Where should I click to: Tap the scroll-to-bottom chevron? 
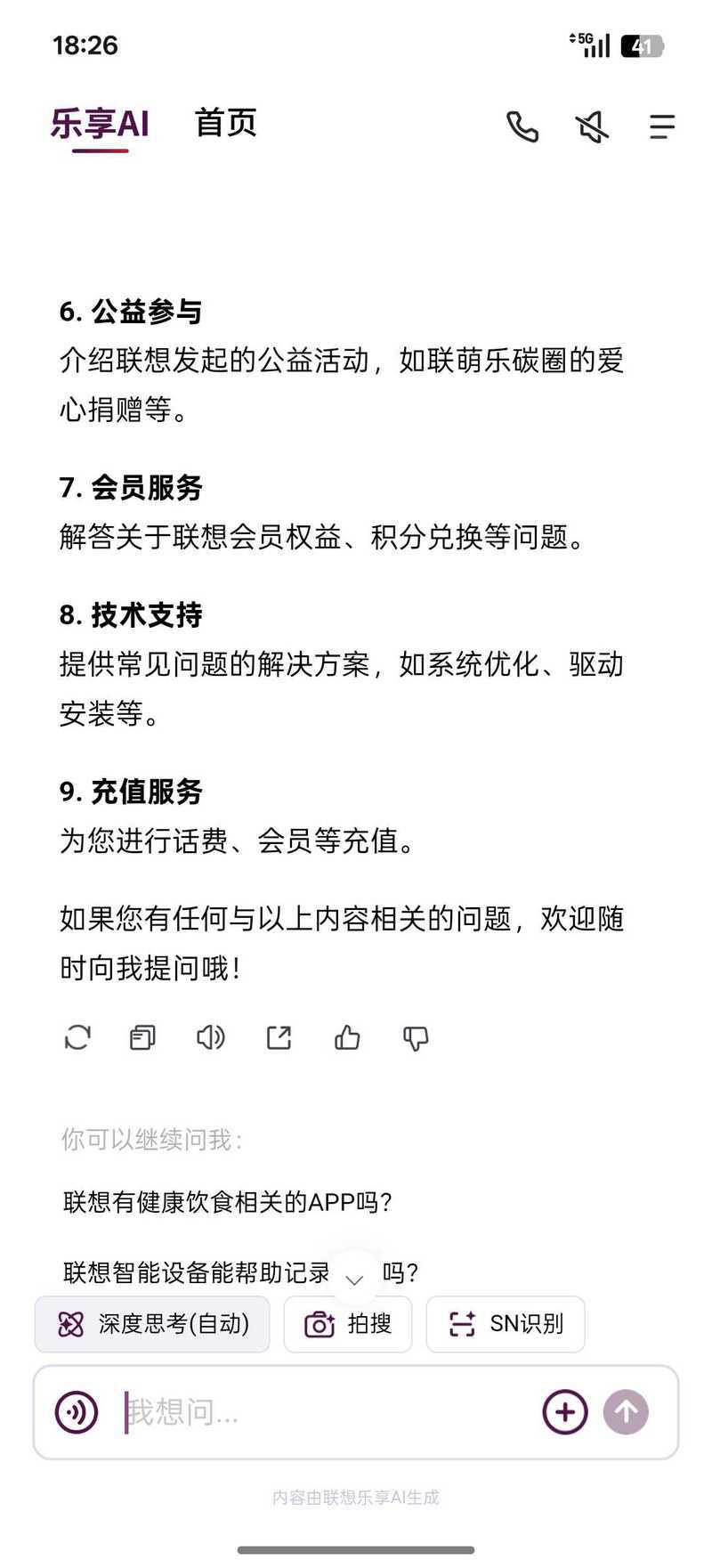pyautogui.click(x=354, y=1280)
